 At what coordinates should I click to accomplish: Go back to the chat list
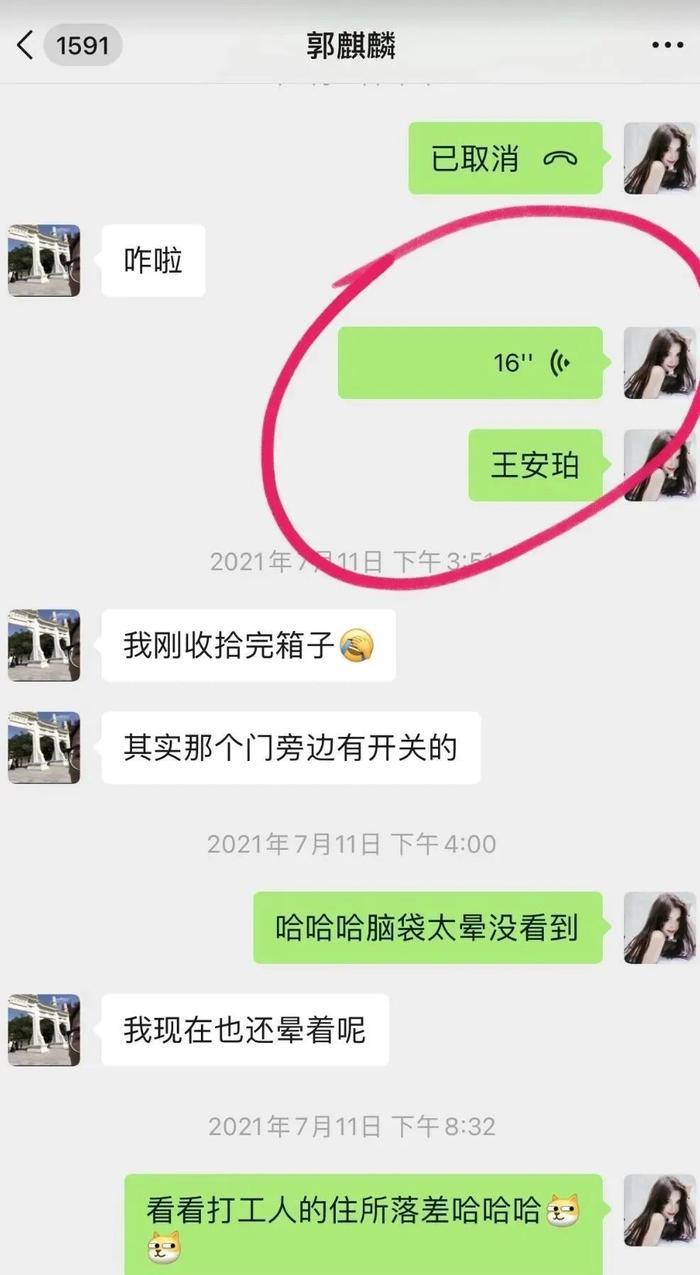click(x=25, y=45)
